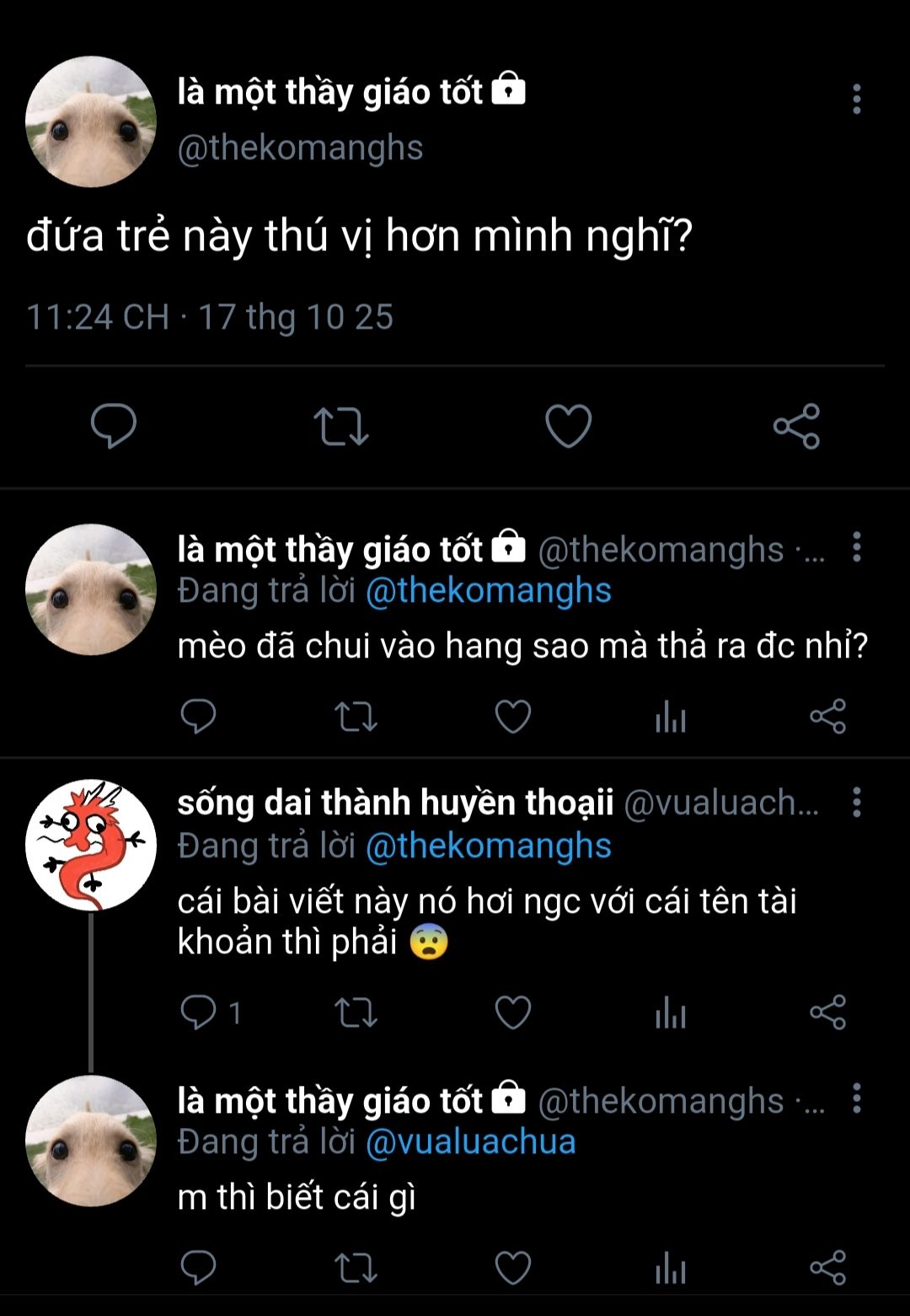Open sống dai thành huyền thoạii's profile picture
The height and width of the screenshot is (1316, 910).
(91, 845)
